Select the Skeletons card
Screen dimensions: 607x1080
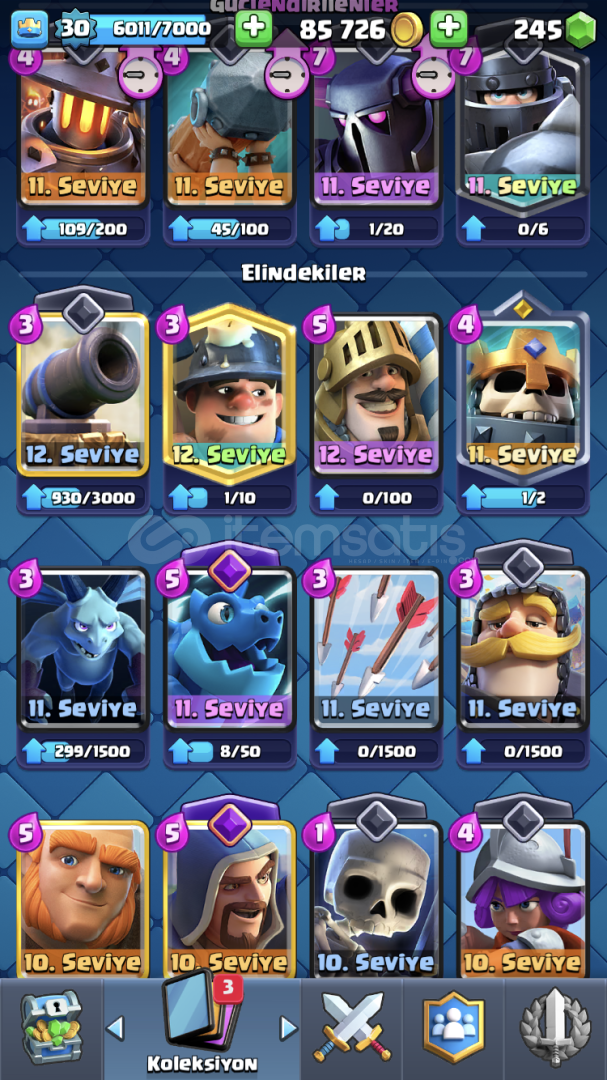click(x=376, y=899)
